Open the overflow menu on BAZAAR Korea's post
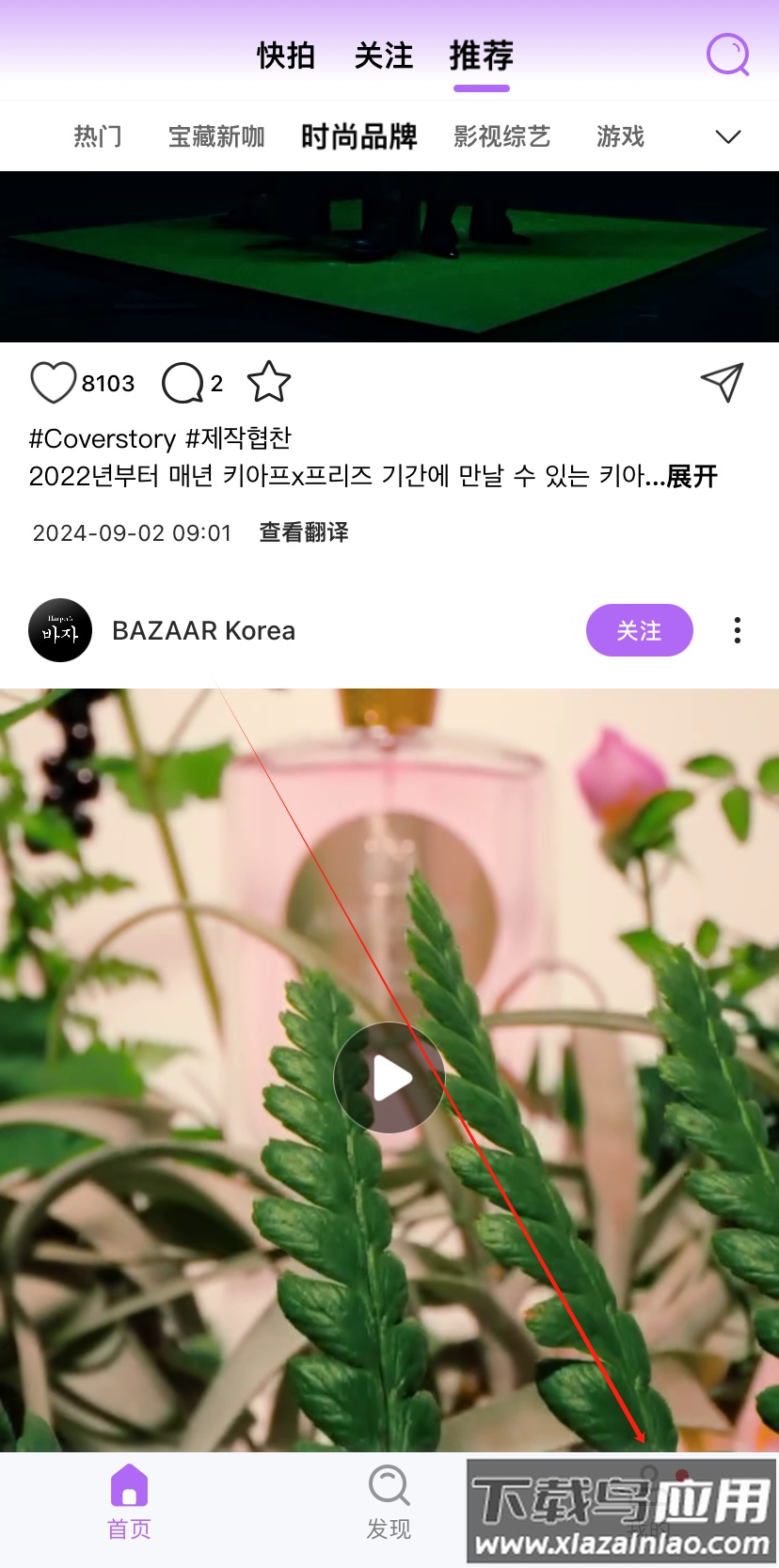The image size is (779, 1568). coord(737,630)
